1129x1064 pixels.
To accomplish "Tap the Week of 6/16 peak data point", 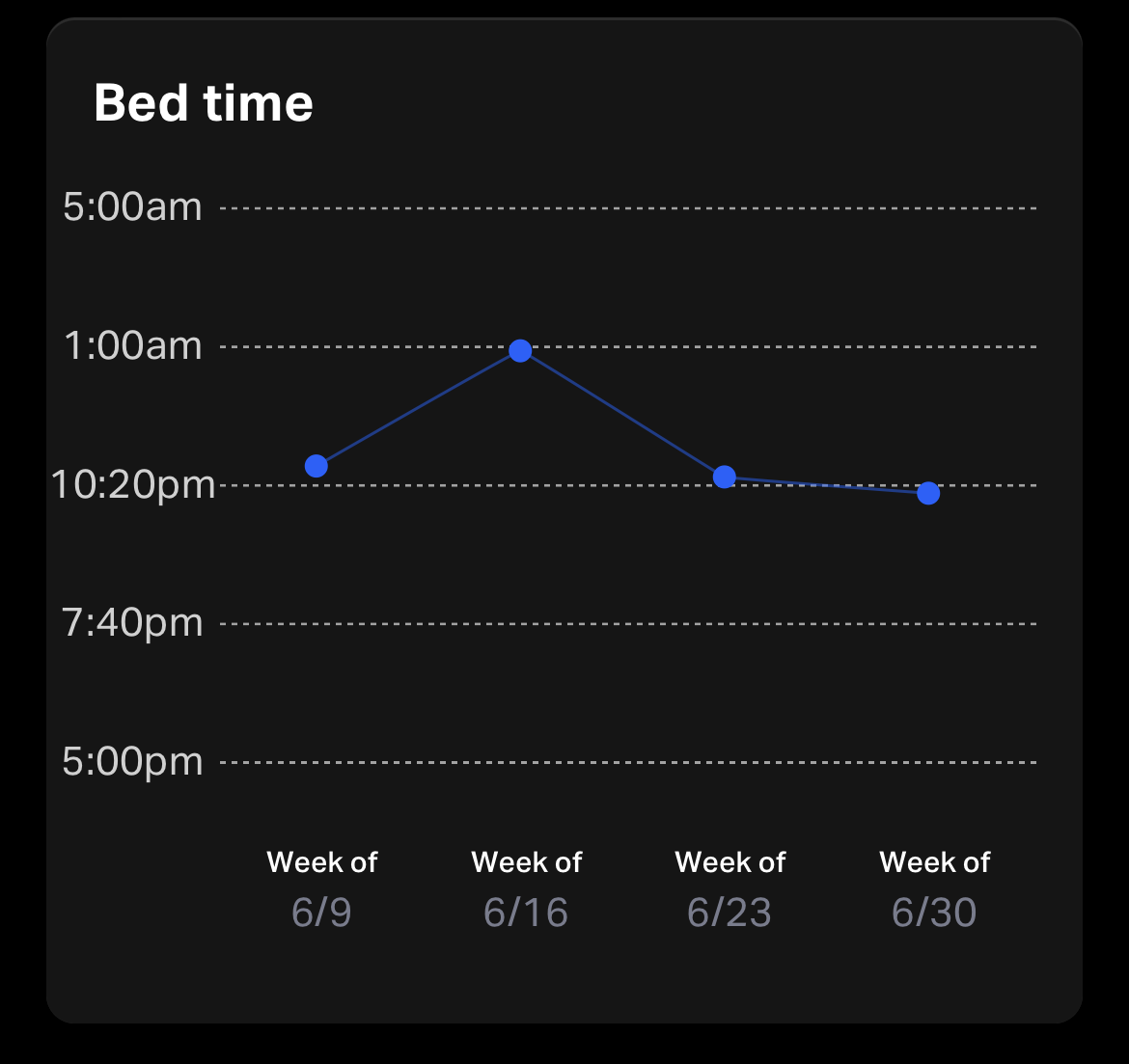I will (x=520, y=351).
